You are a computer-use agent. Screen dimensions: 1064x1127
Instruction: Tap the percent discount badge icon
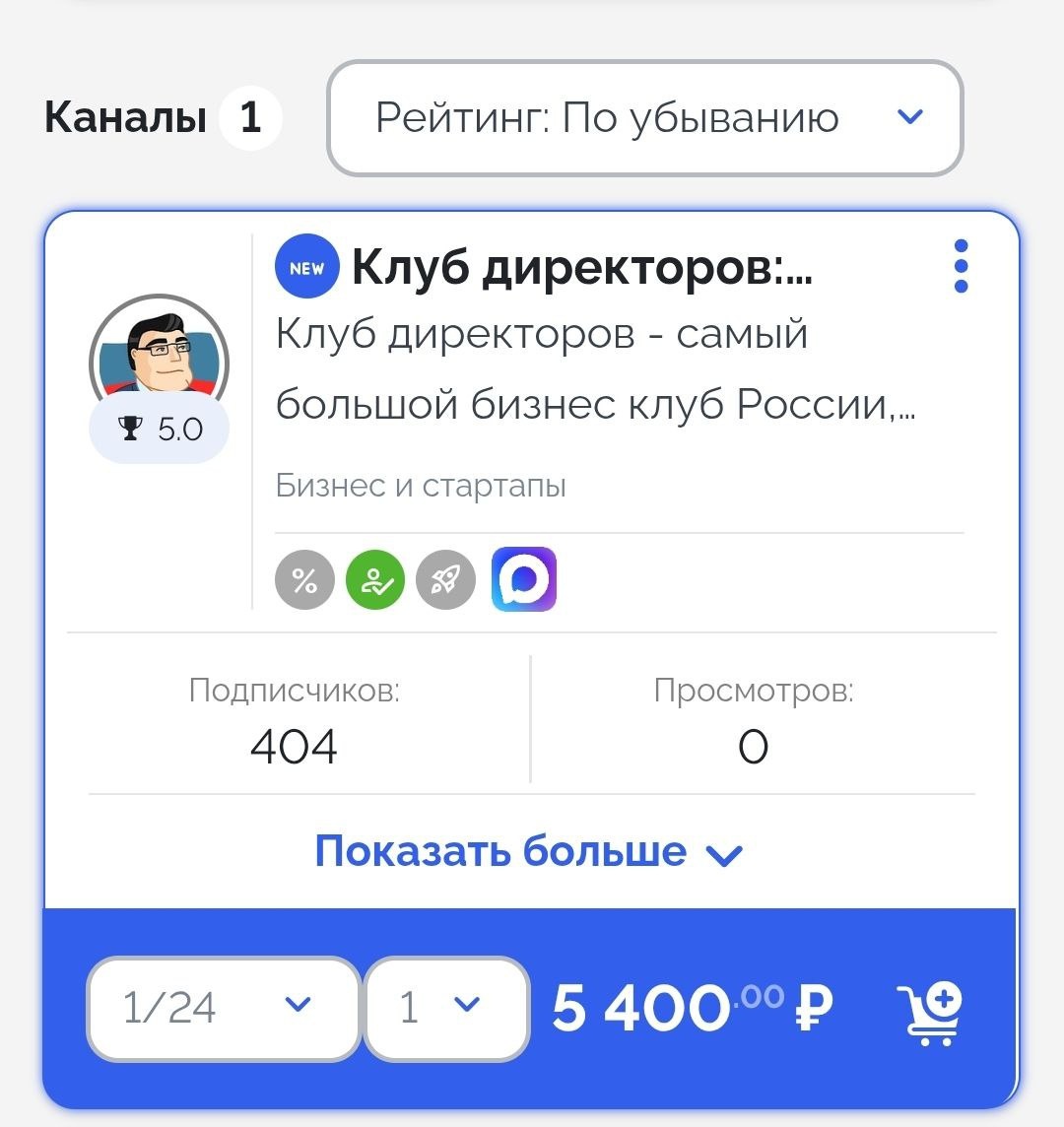coord(304,580)
